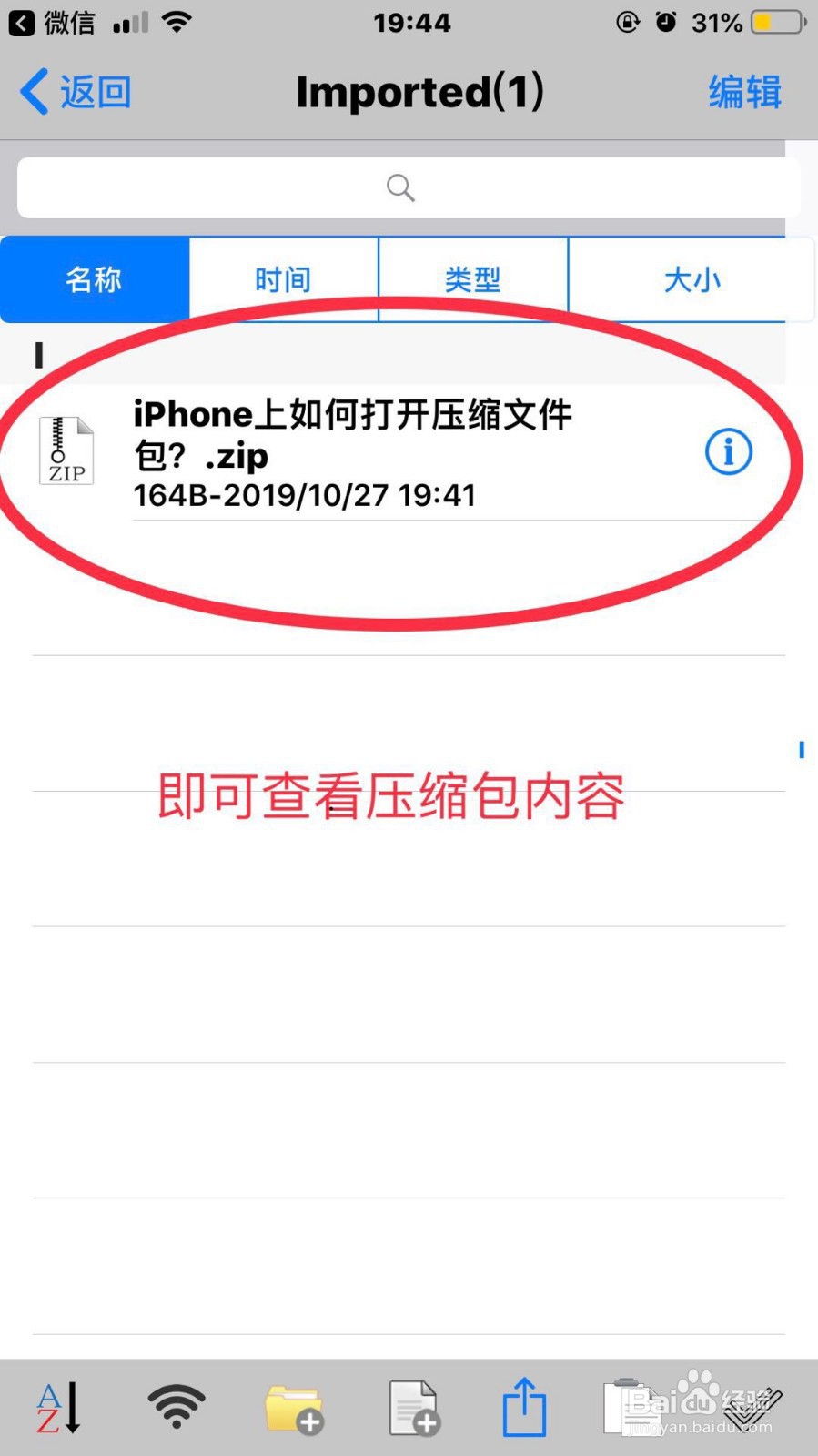Switch to the 类型 sort tab
Screen dimensions: 818x1456
(x=472, y=279)
